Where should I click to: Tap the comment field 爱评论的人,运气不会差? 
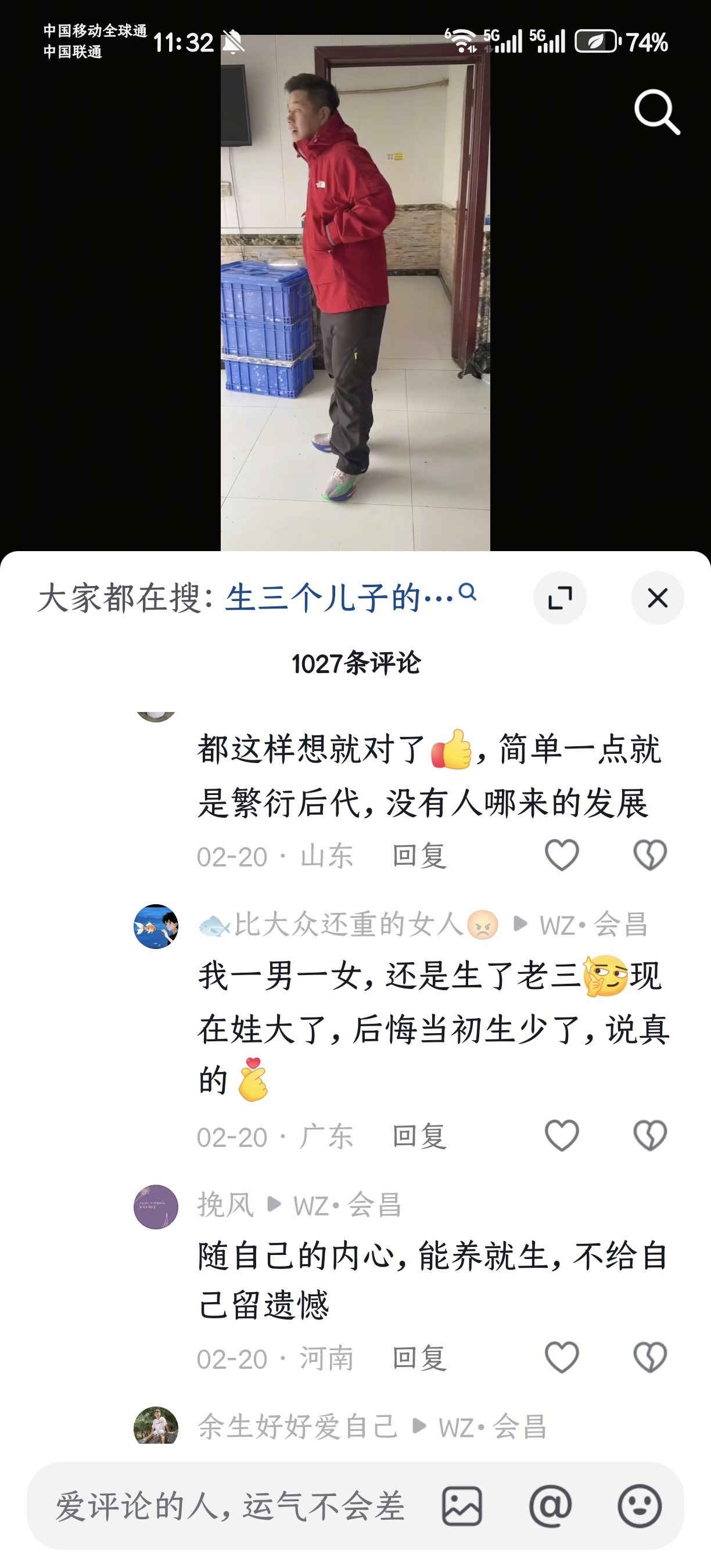point(231,1506)
